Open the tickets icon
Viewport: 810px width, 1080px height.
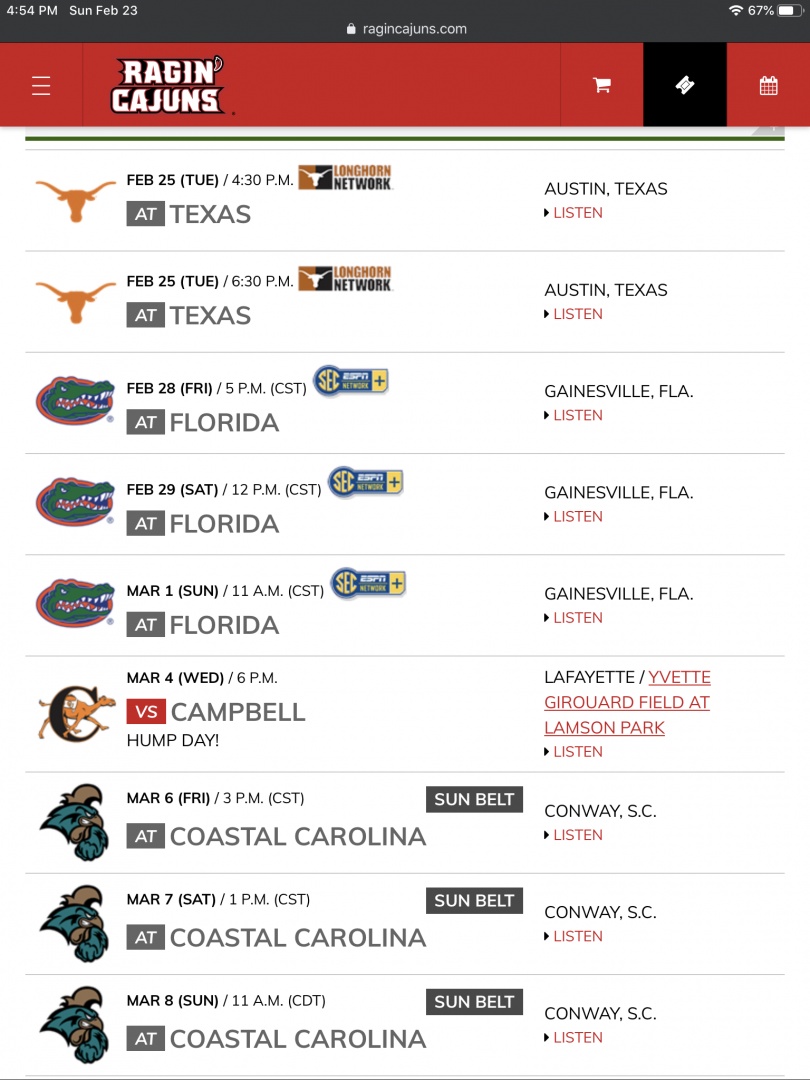coord(685,86)
